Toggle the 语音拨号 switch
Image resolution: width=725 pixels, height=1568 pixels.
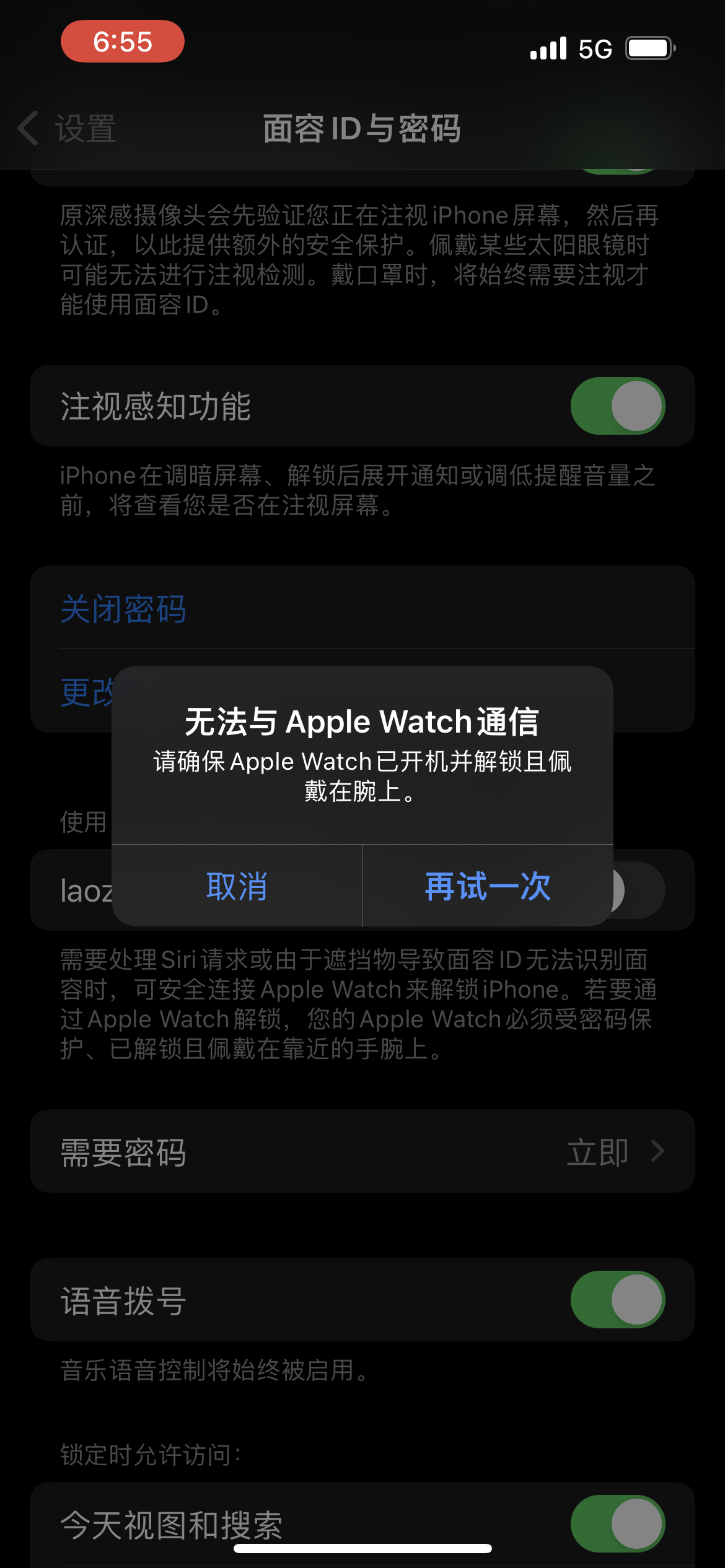coord(617,1300)
